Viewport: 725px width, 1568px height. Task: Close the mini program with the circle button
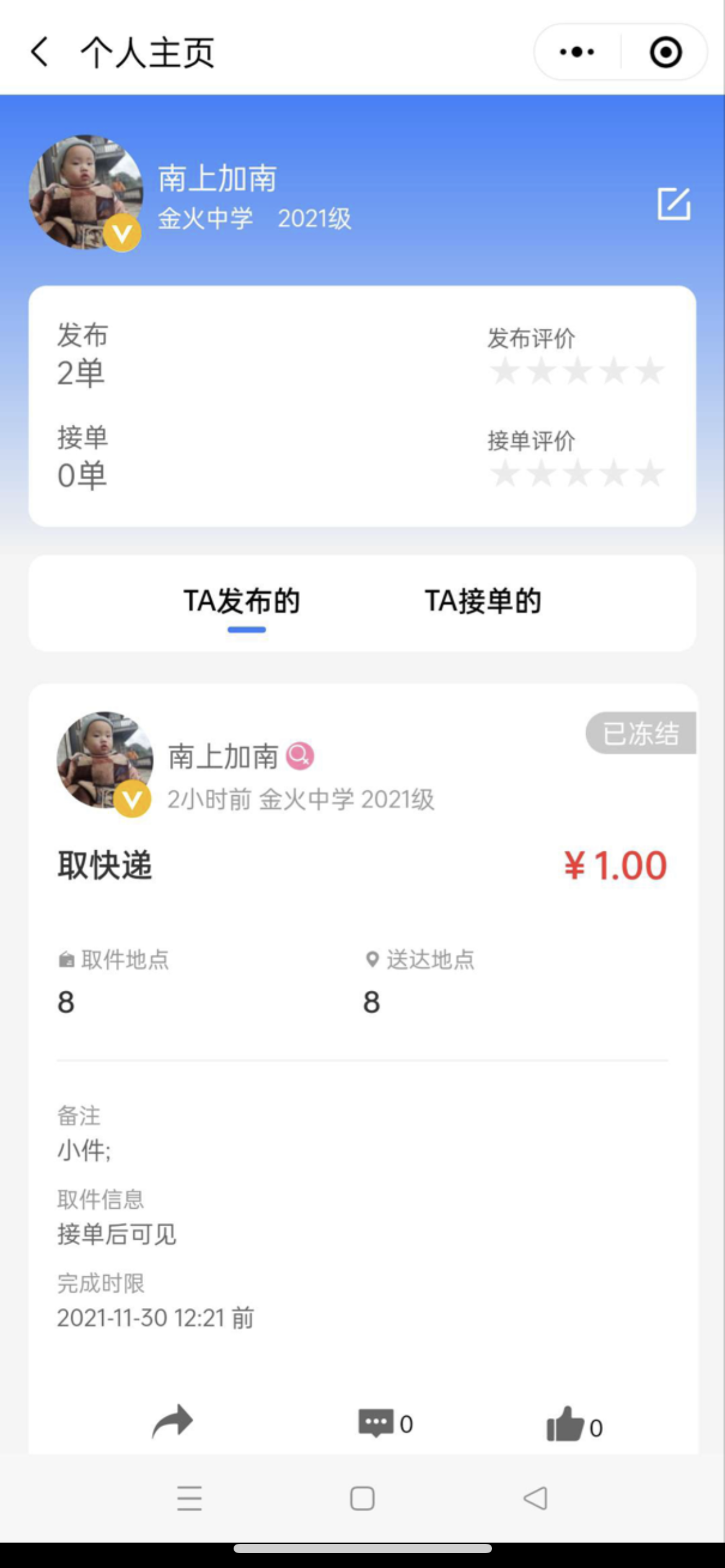[666, 52]
